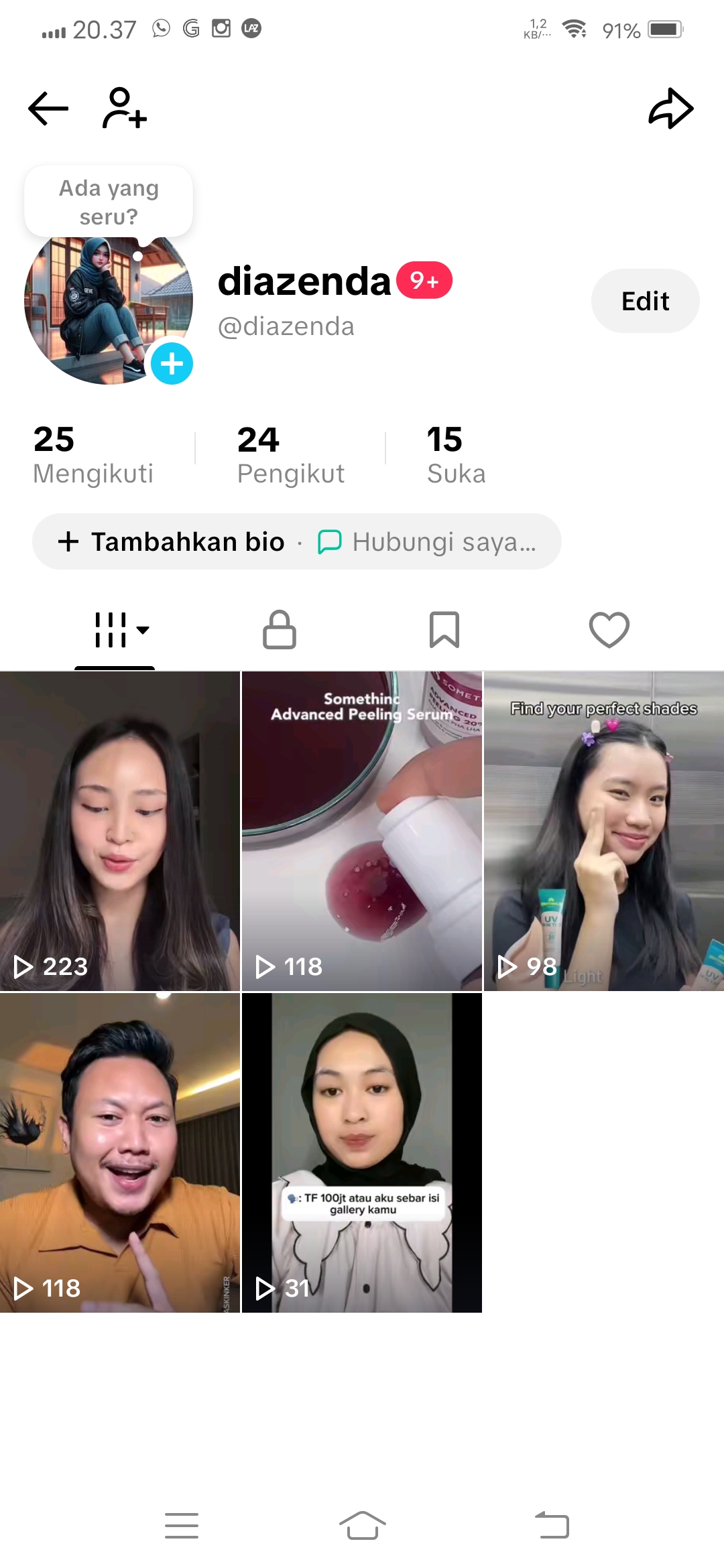Go back using the top-left arrow
Viewport: 724px width, 1568px height.
[x=48, y=108]
